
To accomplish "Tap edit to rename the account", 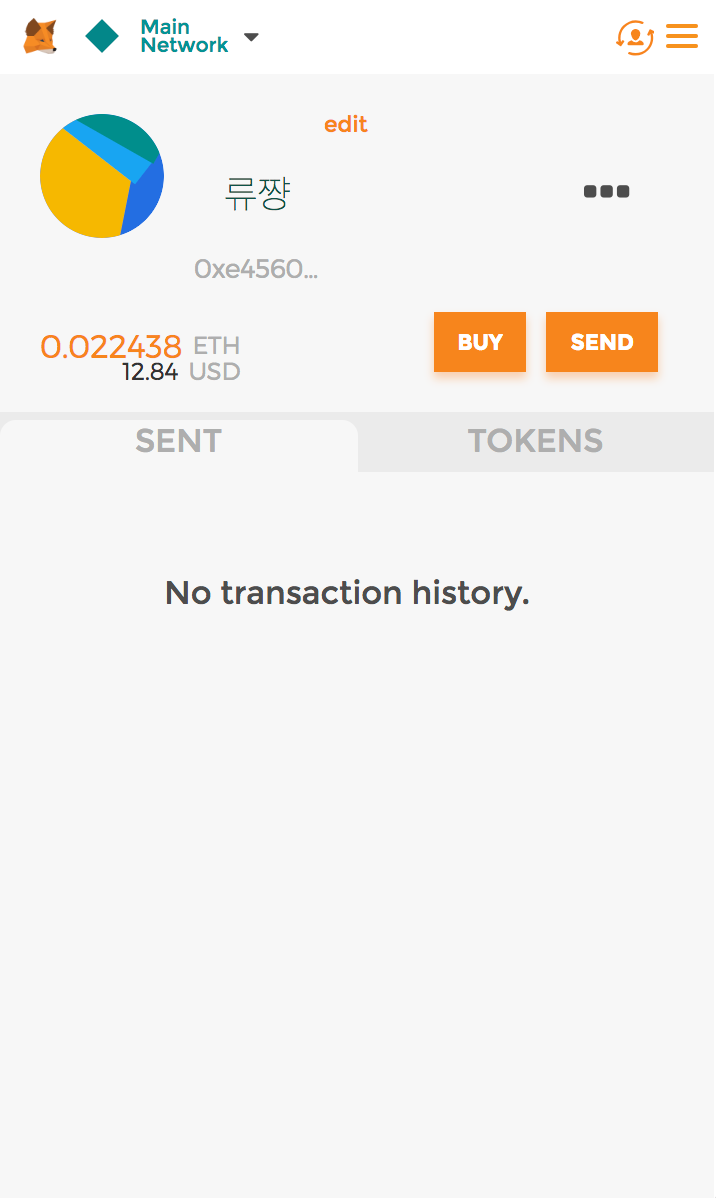I will click(345, 125).
